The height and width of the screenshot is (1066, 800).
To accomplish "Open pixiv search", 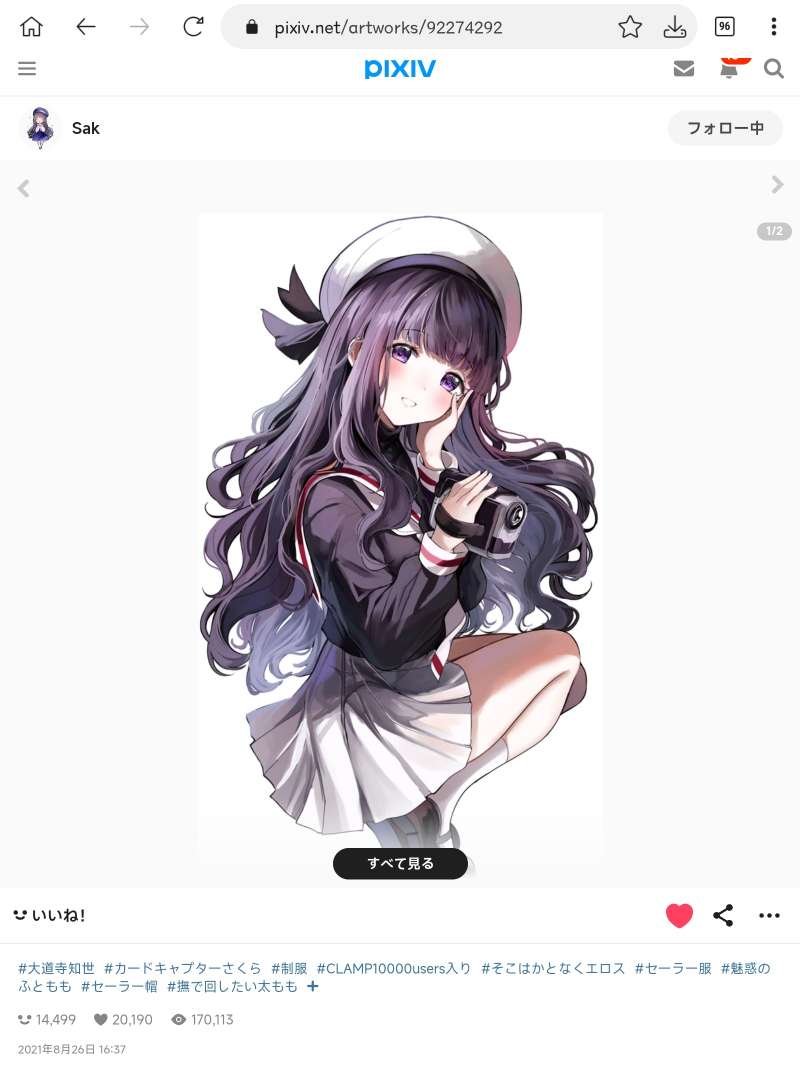I will tap(773, 68).
